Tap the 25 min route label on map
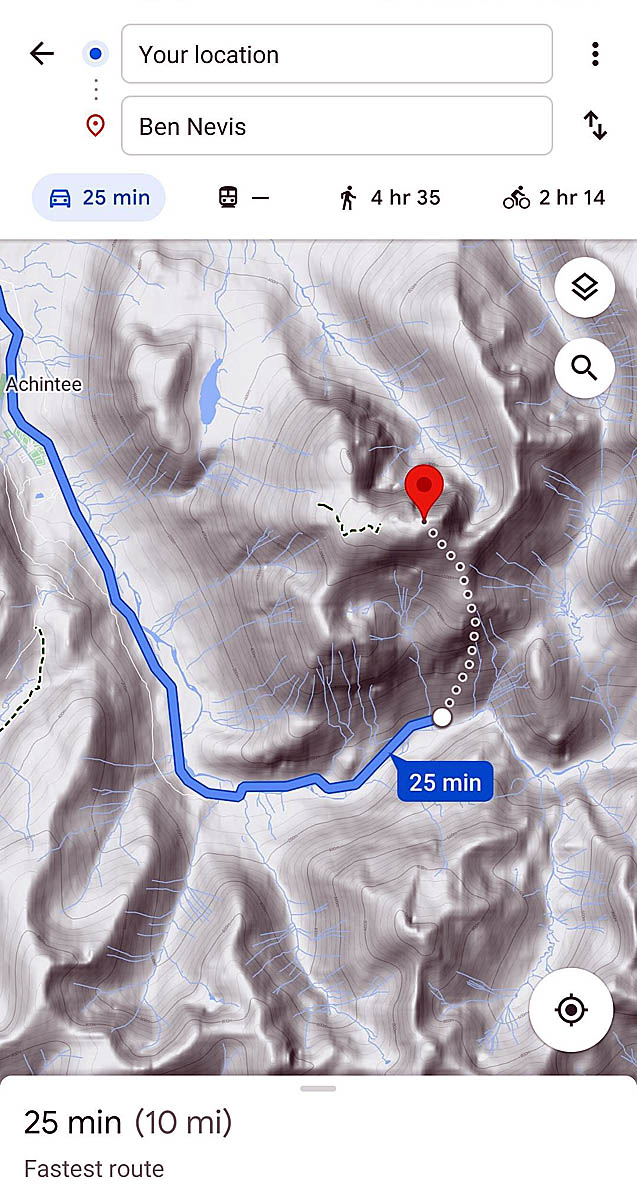 [444, 782]
